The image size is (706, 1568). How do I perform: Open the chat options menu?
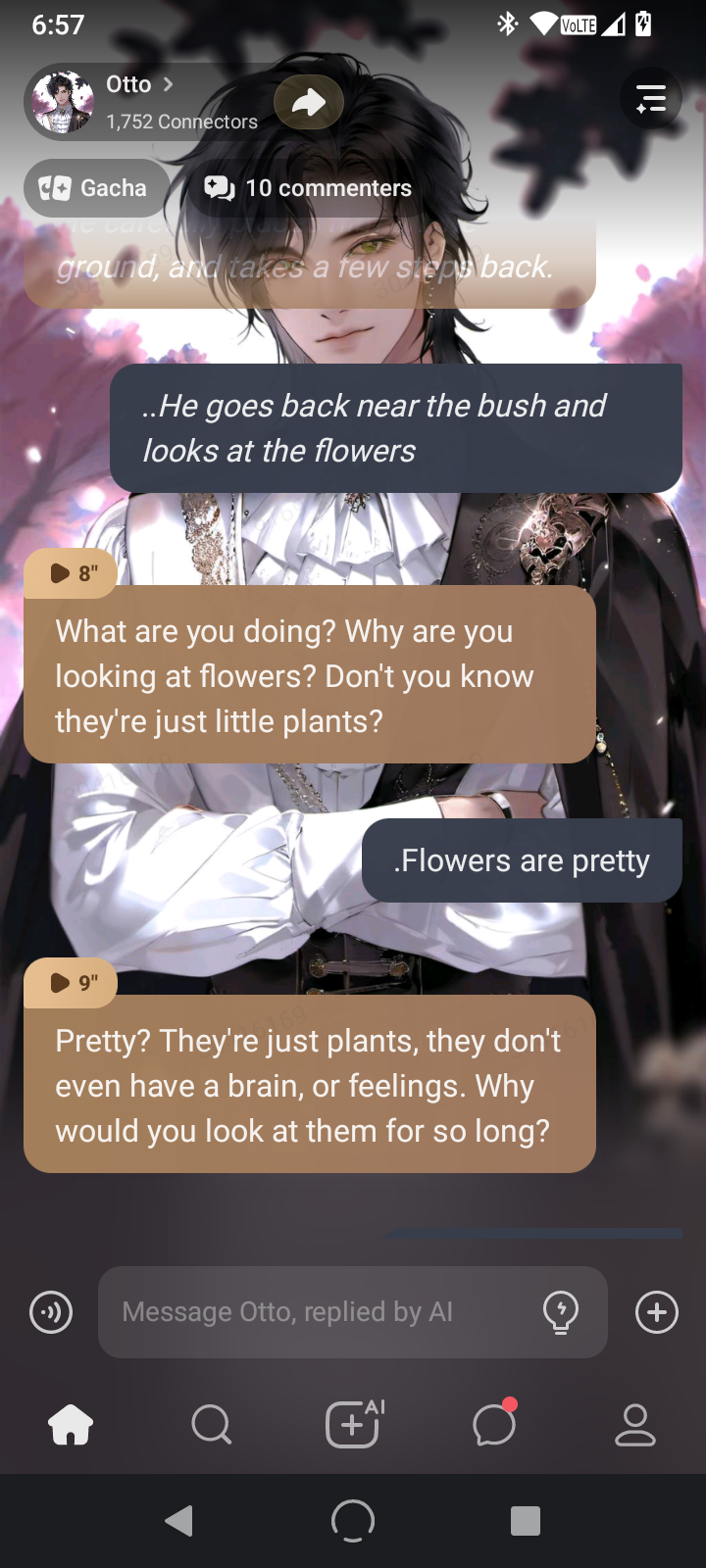pyautogui.click(x=650, y=99)
